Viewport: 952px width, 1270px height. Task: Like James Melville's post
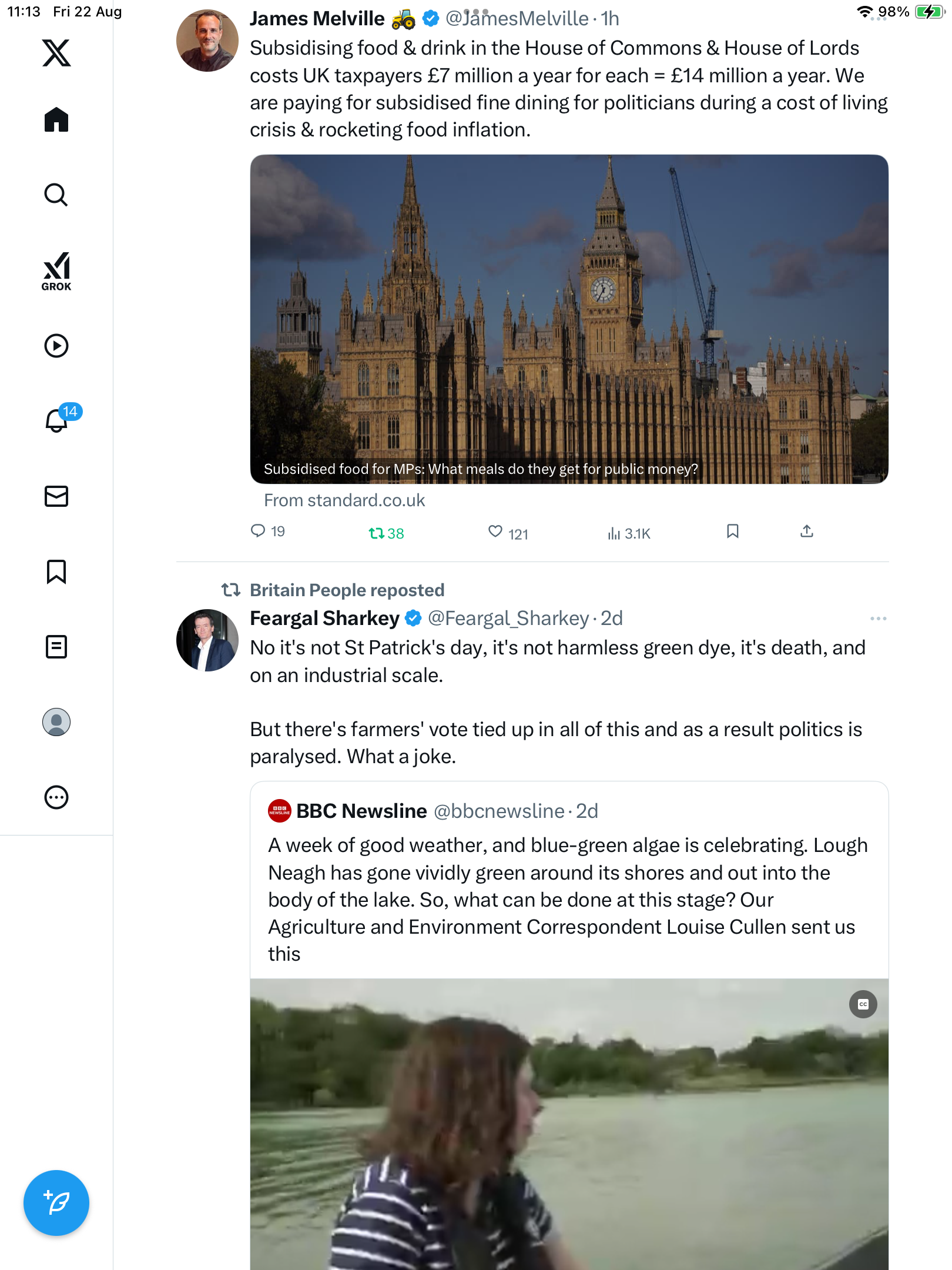point(495,532)
